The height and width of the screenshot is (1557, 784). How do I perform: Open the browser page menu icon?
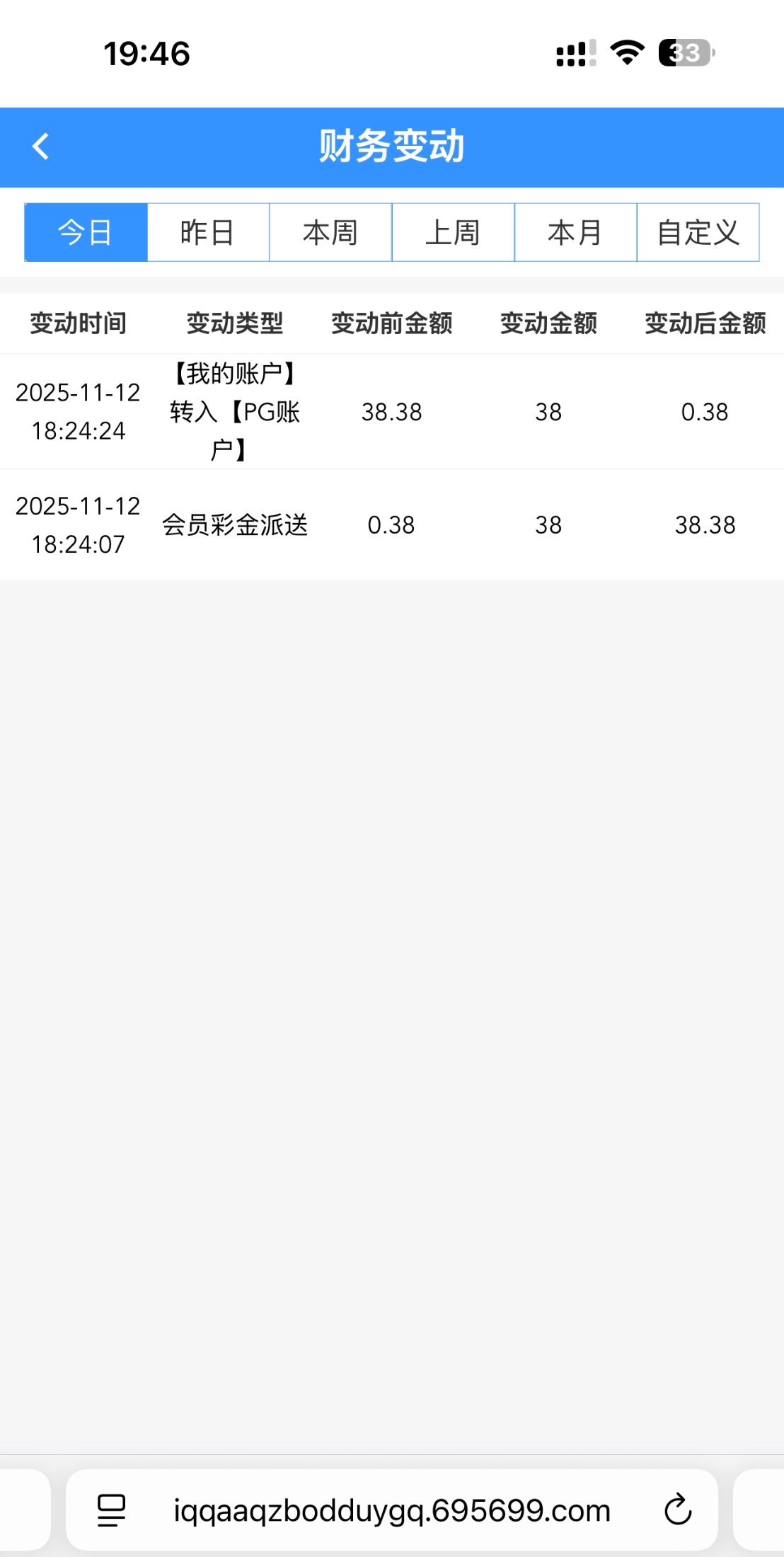[x=111, y=1510]
